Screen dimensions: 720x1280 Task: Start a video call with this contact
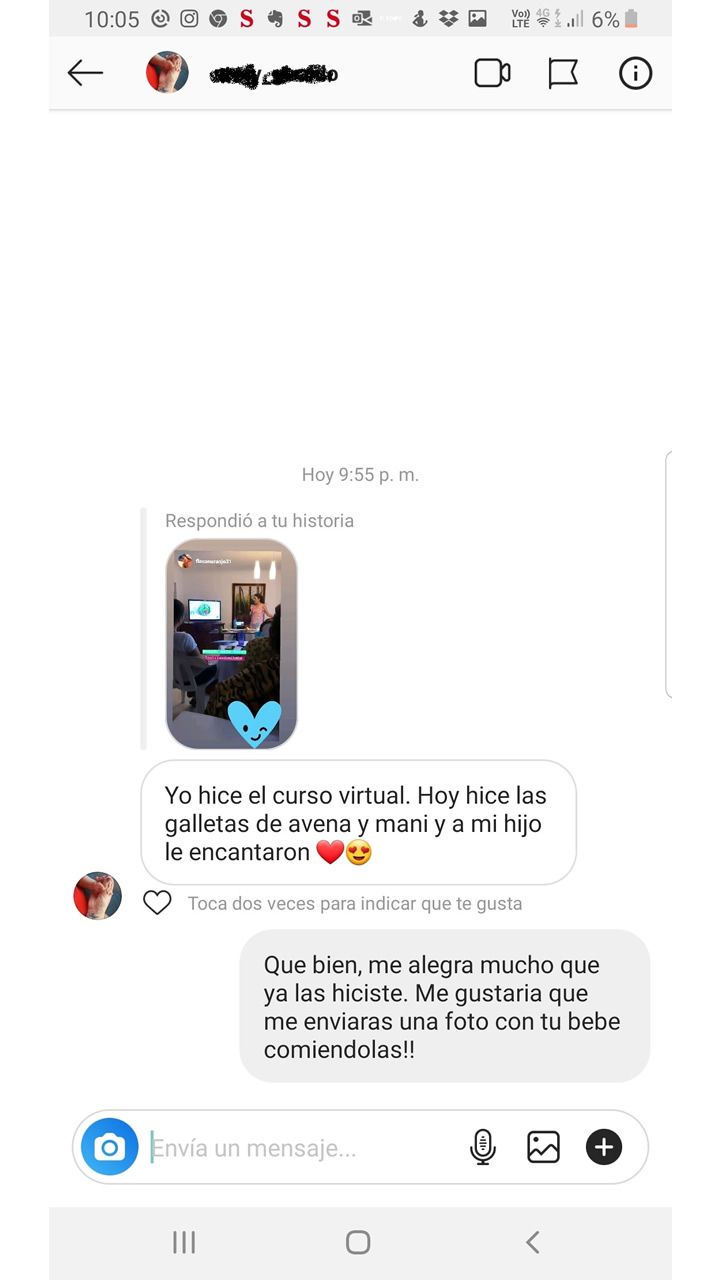click(491, 73)
